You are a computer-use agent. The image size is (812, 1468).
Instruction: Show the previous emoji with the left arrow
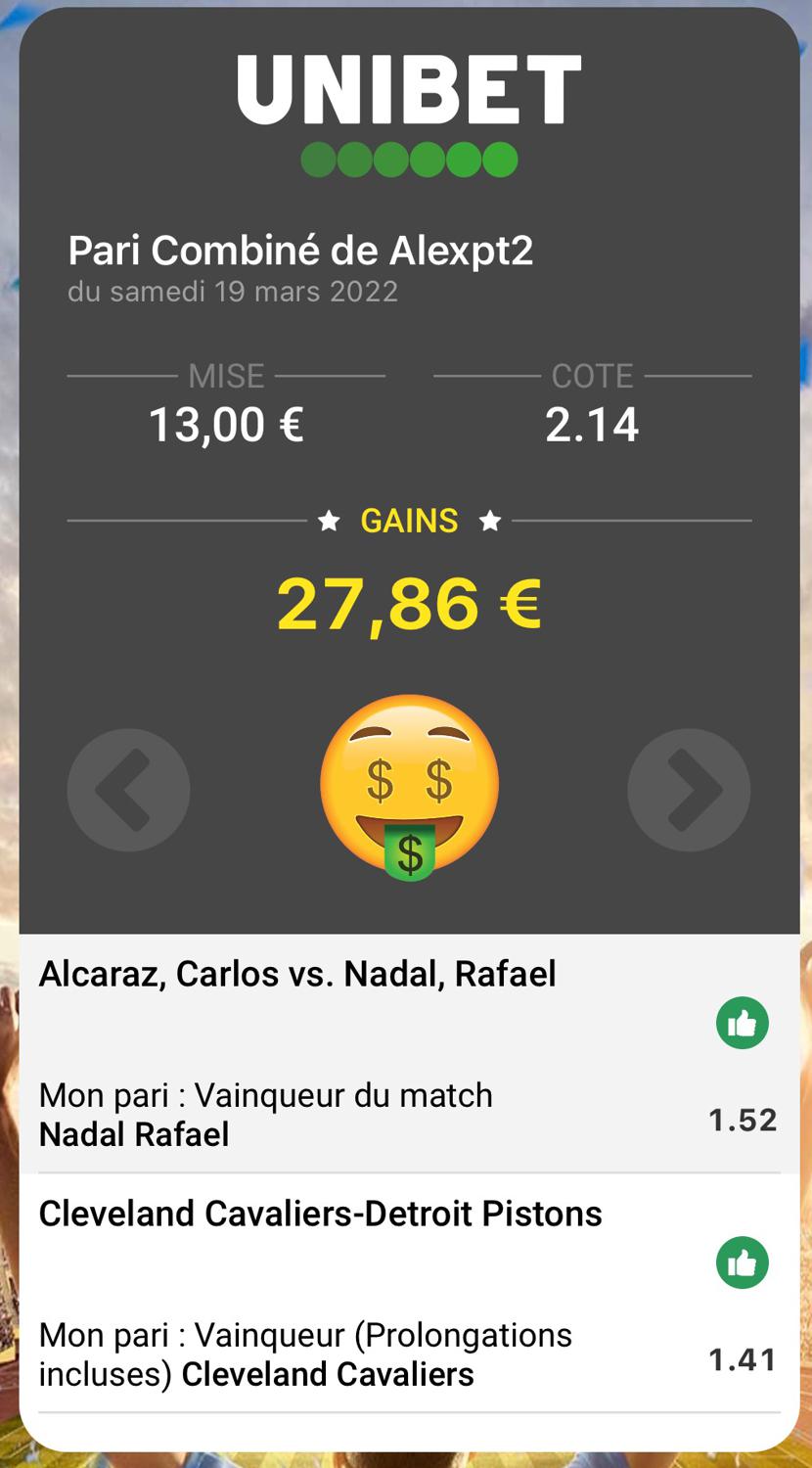(x=128, y=790)
